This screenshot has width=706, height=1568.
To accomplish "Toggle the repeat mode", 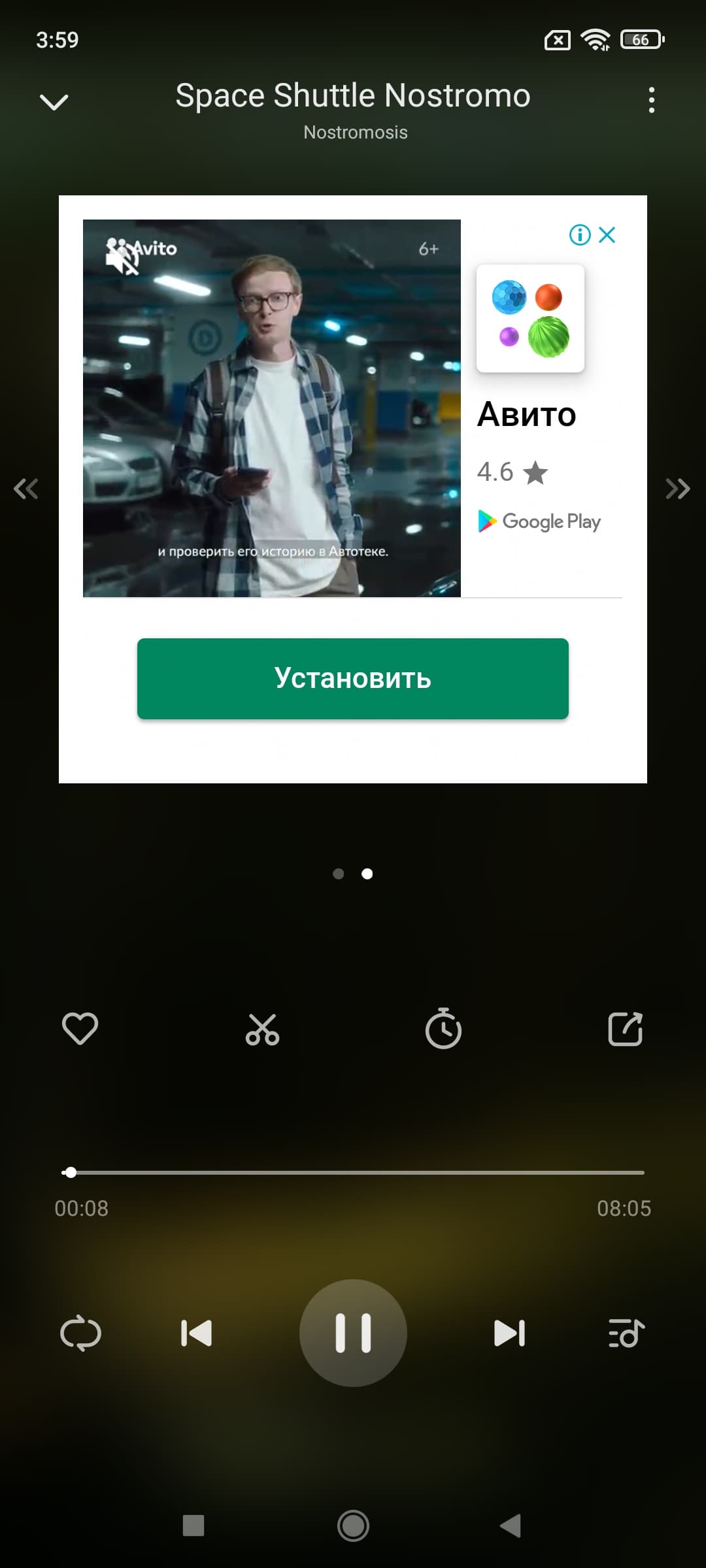I will [x=80, y=1333].
